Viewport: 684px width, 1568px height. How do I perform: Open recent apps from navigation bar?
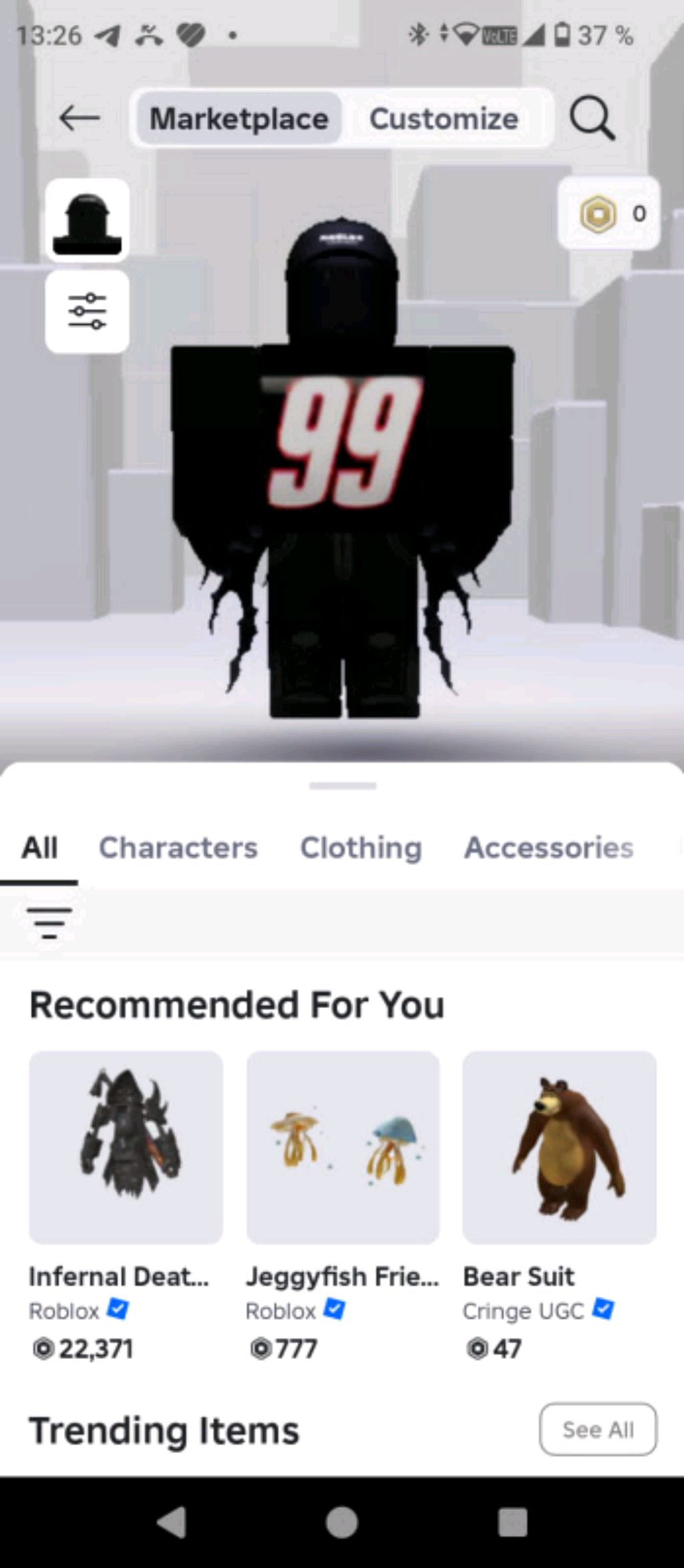[x=512, y=1523]
